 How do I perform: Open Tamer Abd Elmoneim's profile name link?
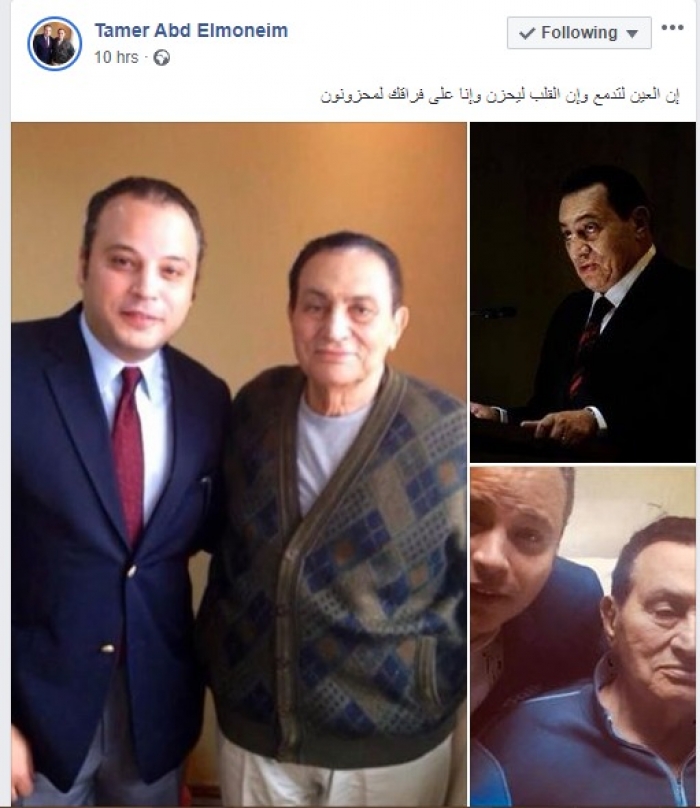click(190, 31)
